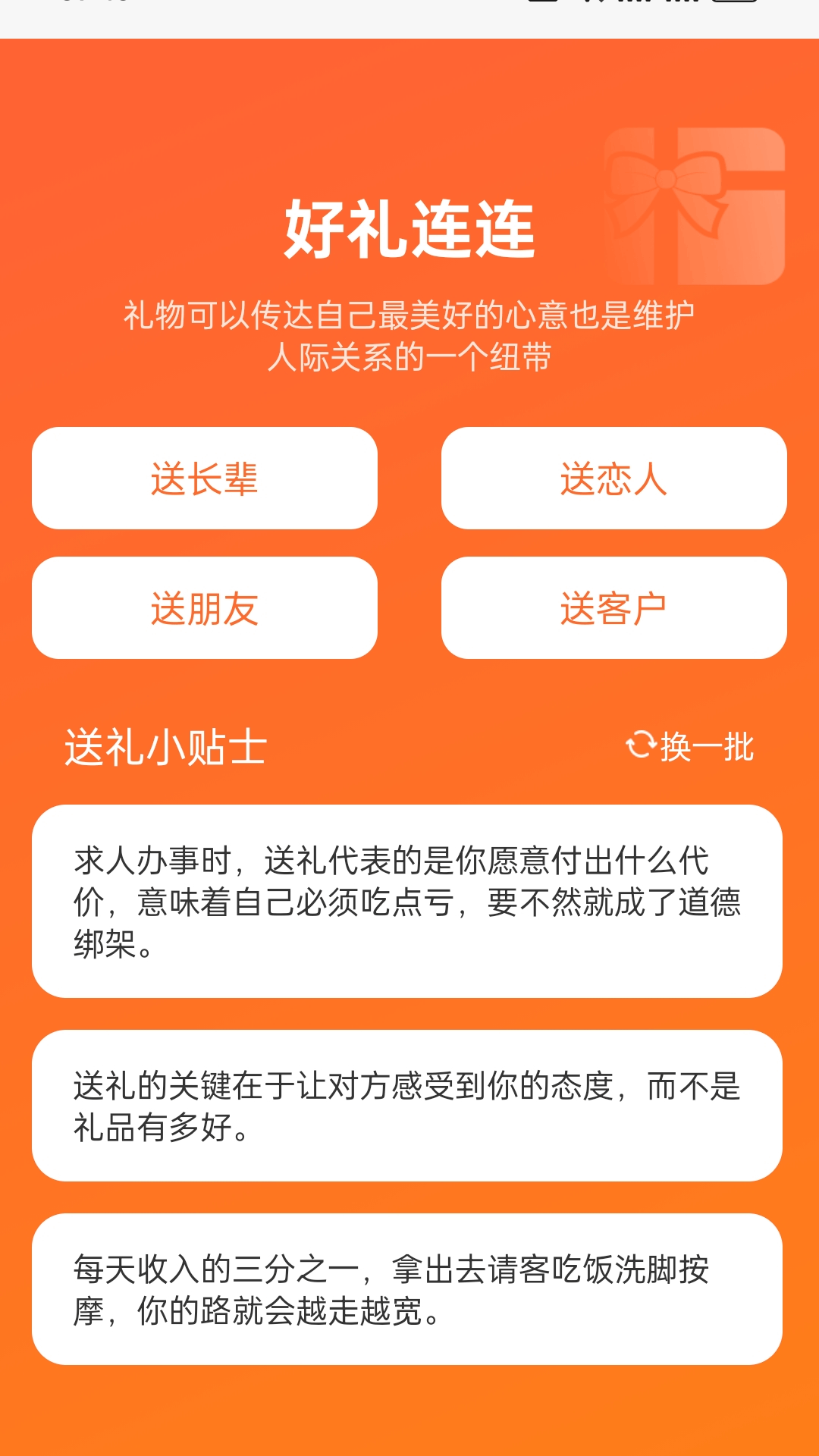The width and height of the screenshot is (819, 1456).
Task: Open the 送朋友 gift suggestions
Action: [x=203, y=607]
